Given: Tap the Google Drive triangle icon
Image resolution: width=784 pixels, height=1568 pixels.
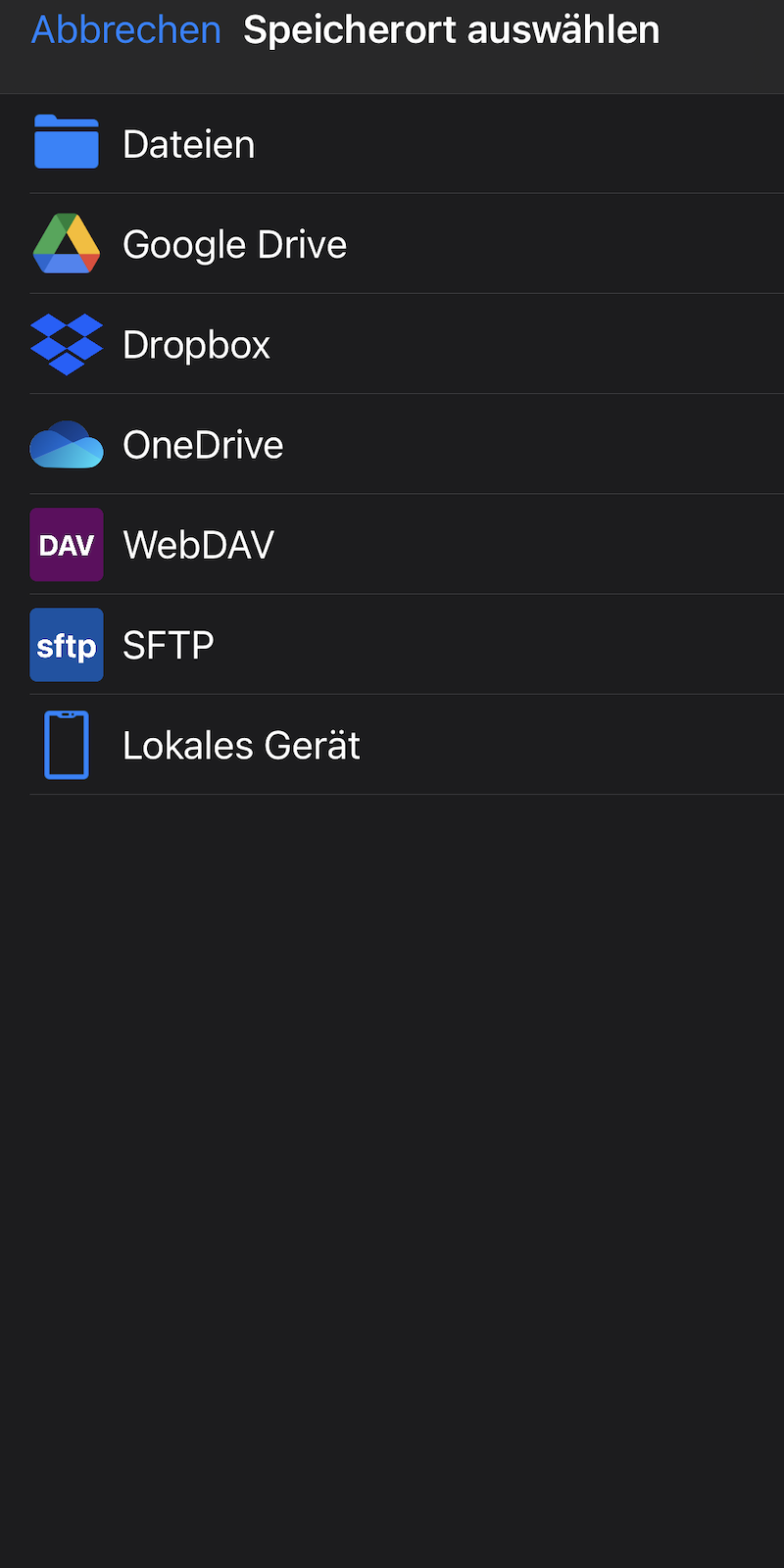Looking at the screenshot, I should (66, 243).
